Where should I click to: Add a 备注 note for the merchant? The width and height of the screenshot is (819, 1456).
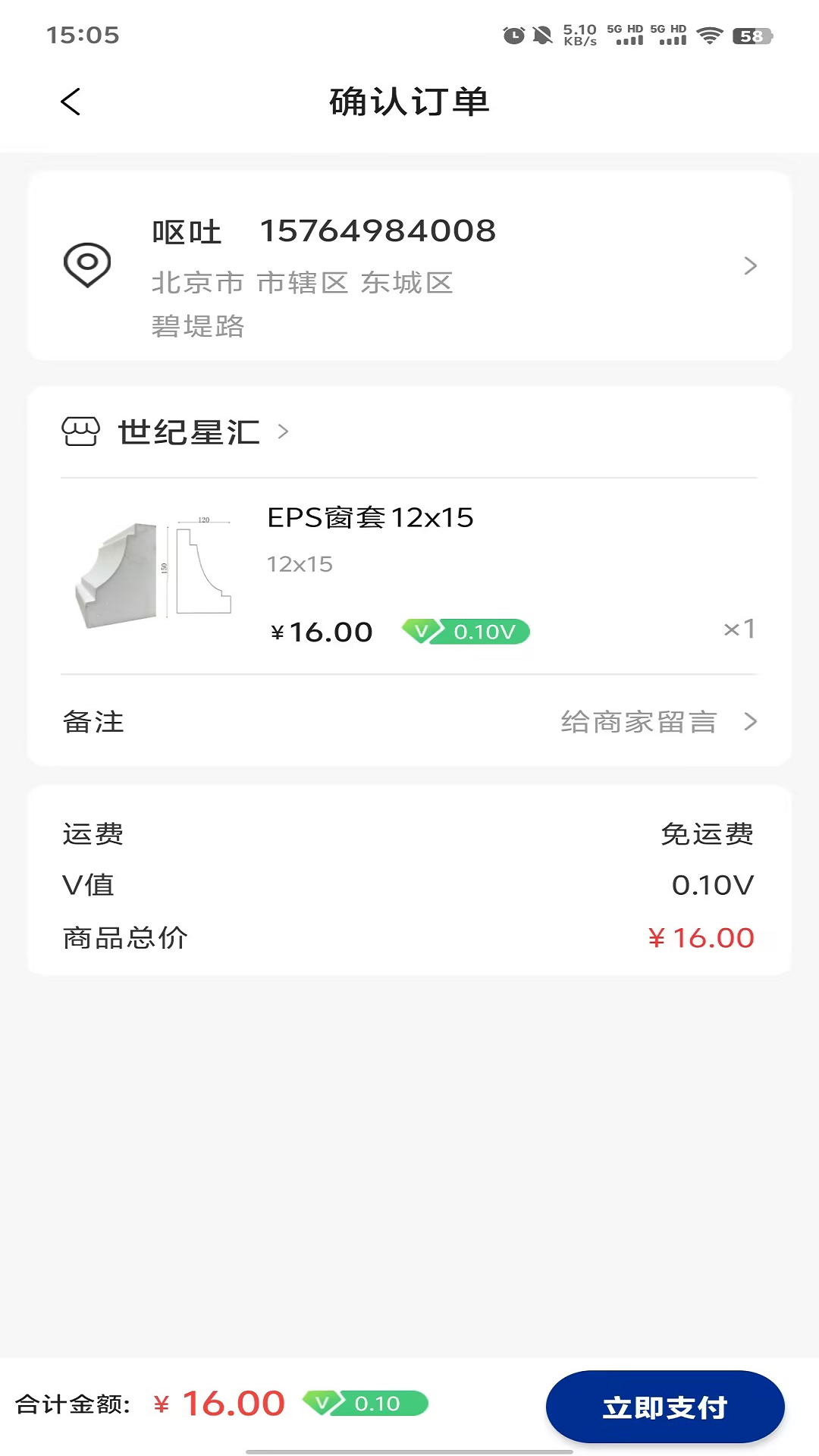pos(639,722)
